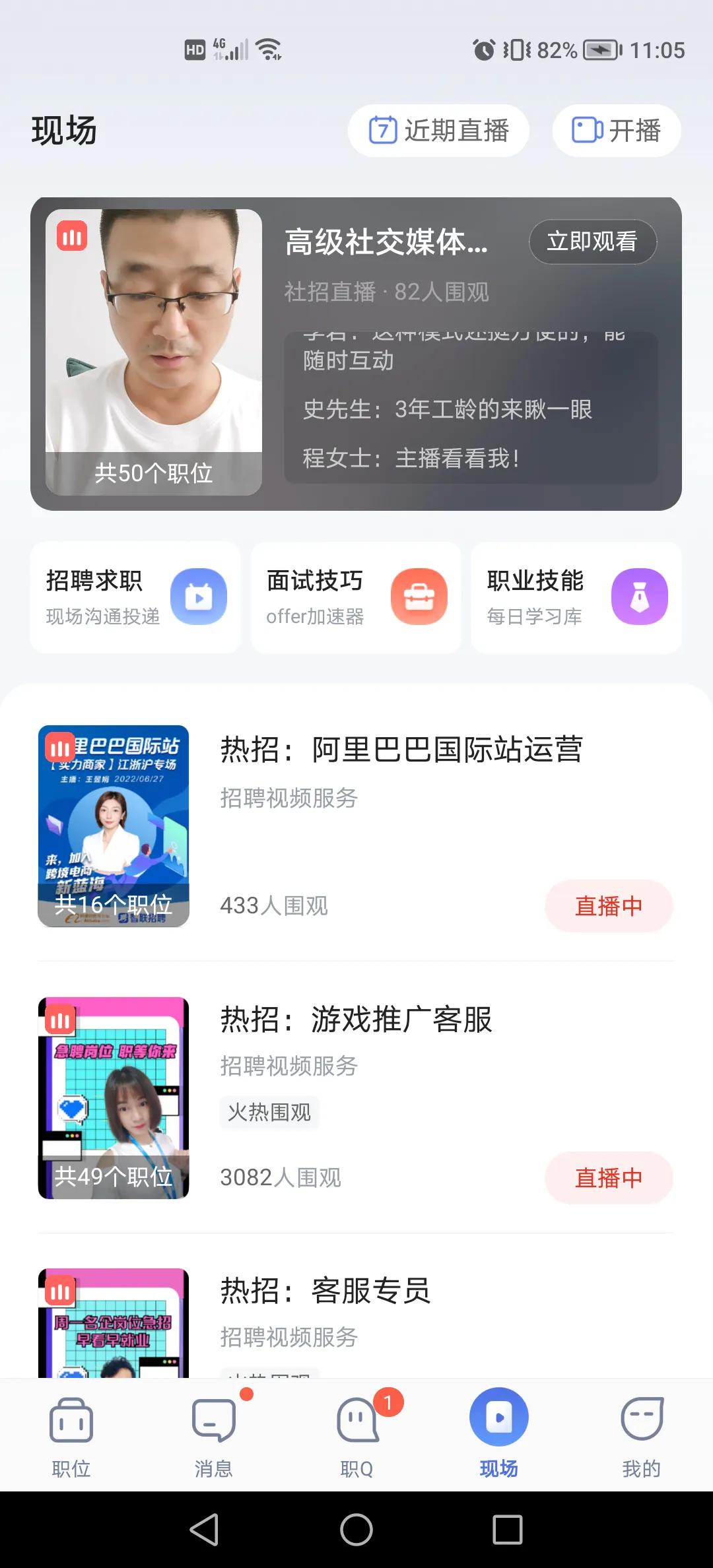Click the 职Q ghost icon
The width and height of the screenshot is (713, 1568).
click(356, 1416)
